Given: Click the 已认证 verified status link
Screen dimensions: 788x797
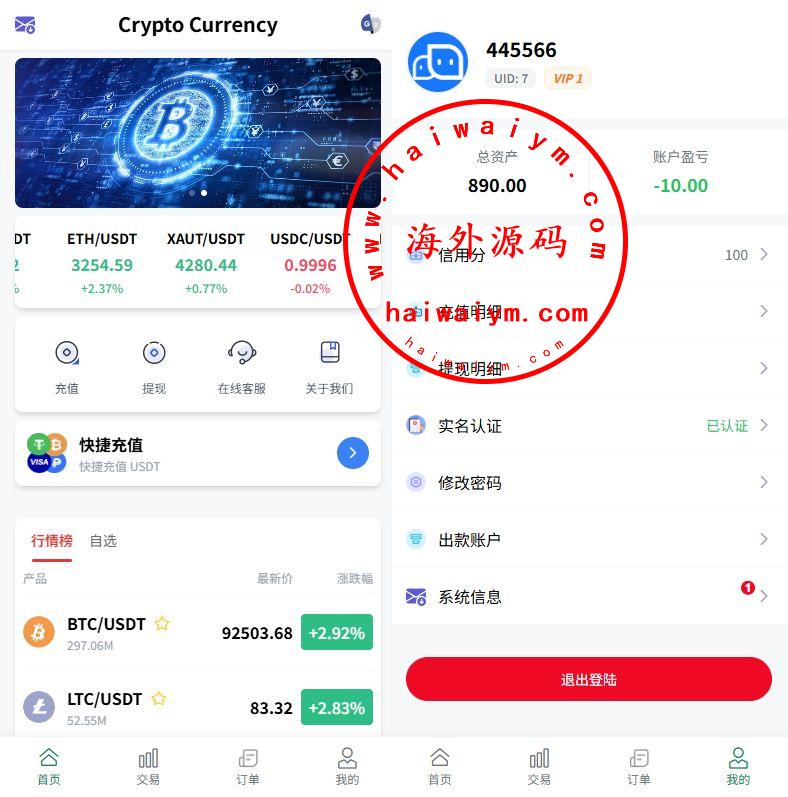Looking at the screenshot, I should tap(728, 425).
